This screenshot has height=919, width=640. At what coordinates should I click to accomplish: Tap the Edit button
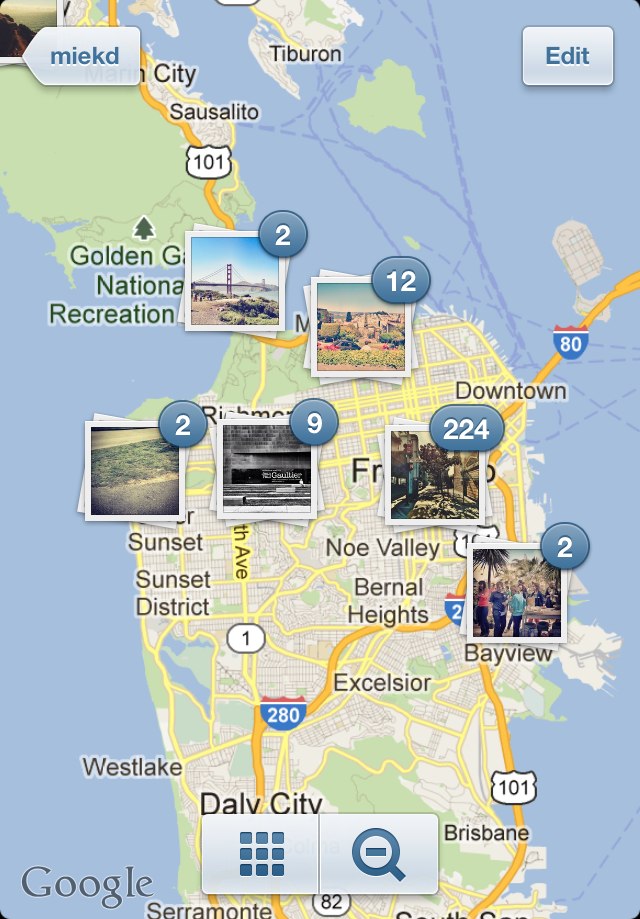coord(567,56)
